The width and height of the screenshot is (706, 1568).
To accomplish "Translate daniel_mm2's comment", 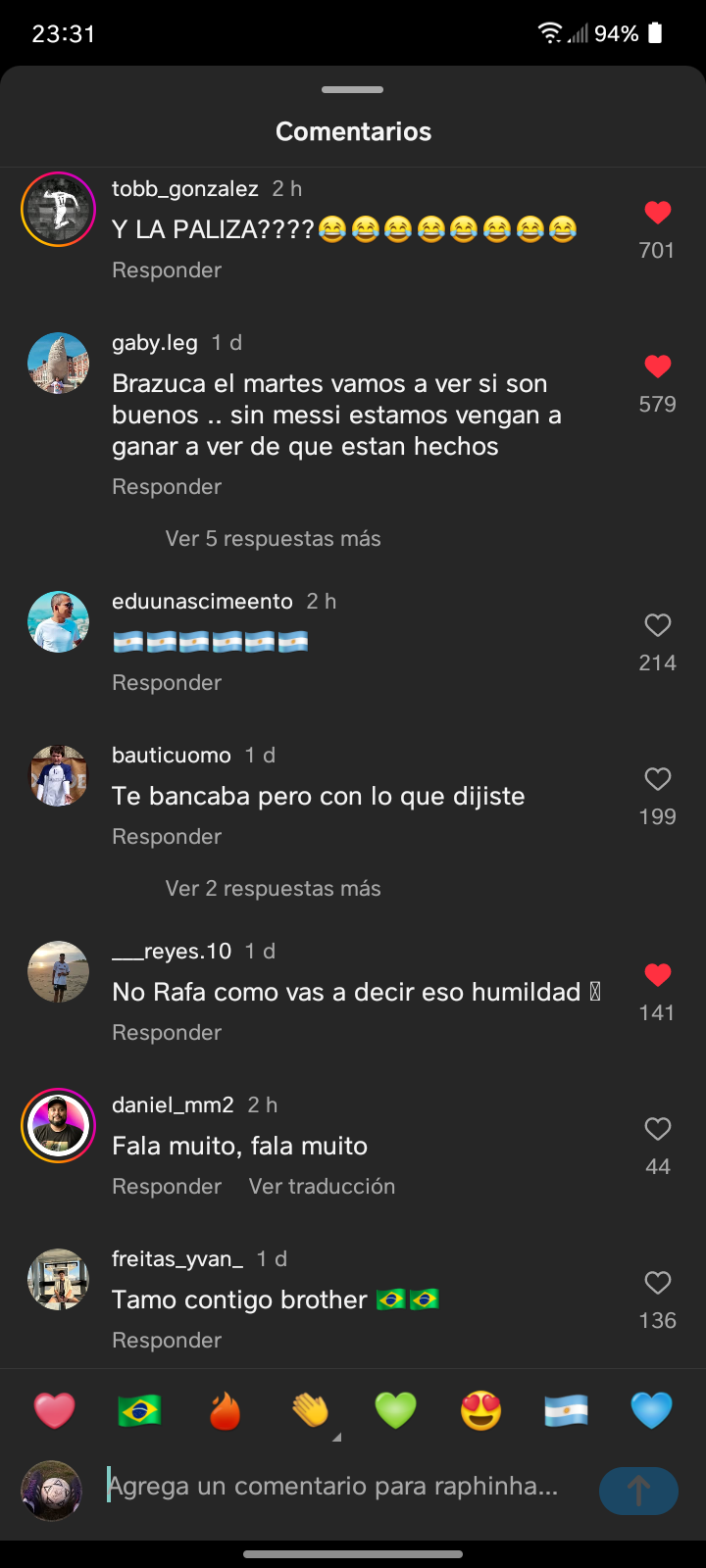I will [x=322, y=1187].
